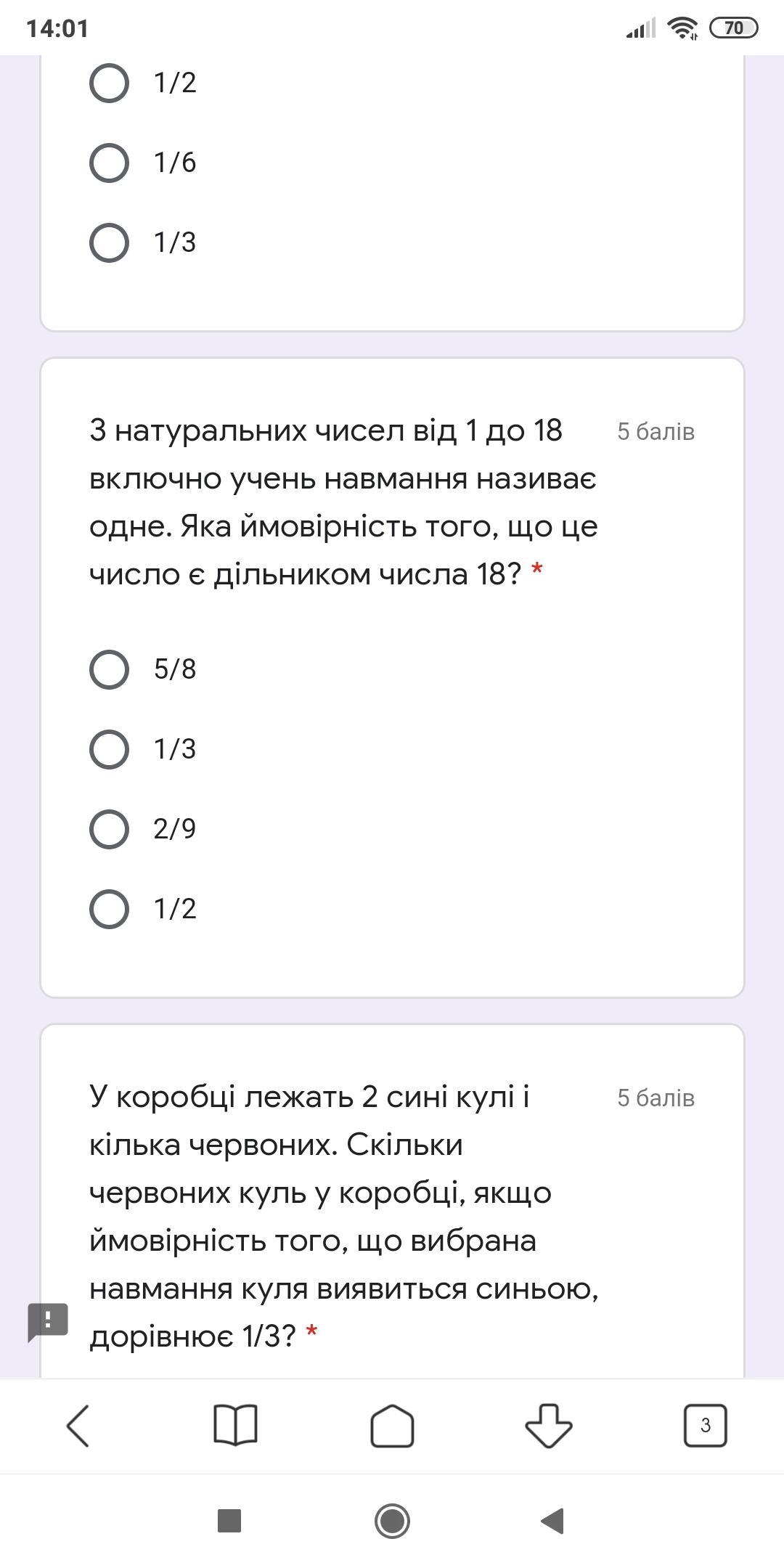Go to the browser home page
The width and height of the screenshot is (784, 1568).
click(392, 1426)
